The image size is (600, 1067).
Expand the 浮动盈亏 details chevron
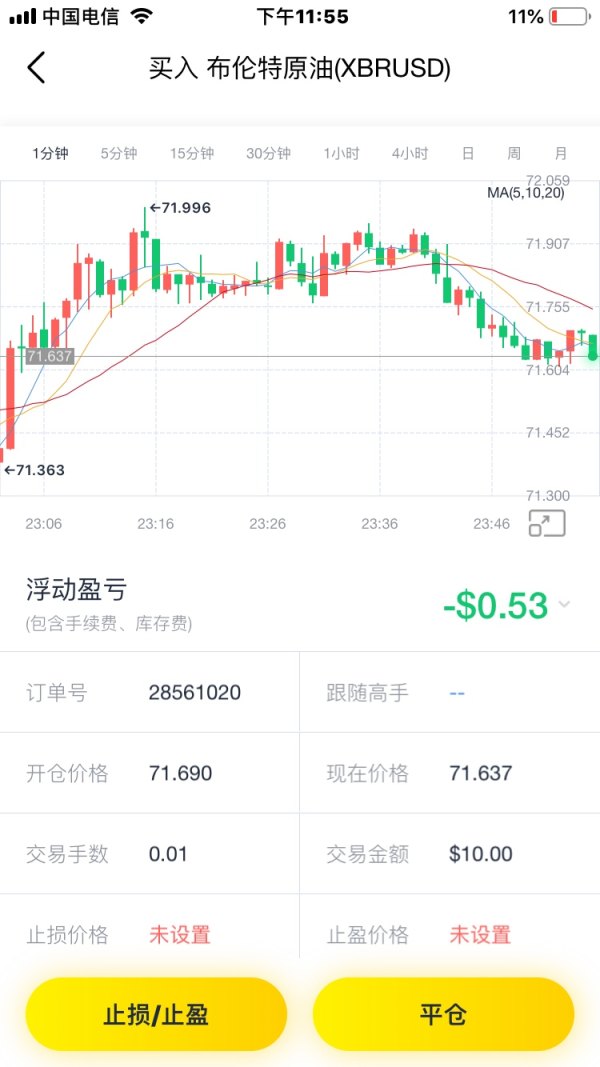click(x=565, y=604)
